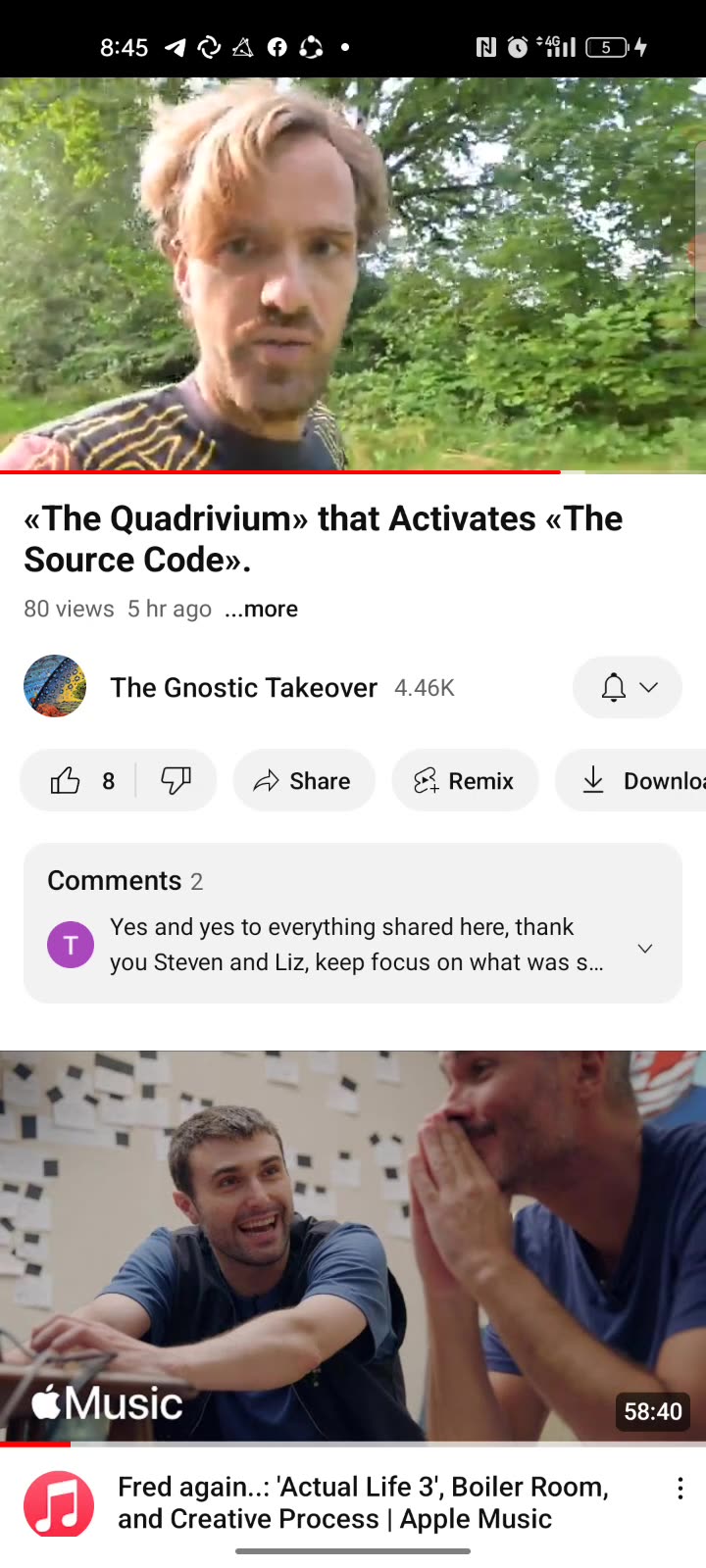The image size is (706, 1568).
Task: Open notification bell settings dropdown
Action: [628, 688]
